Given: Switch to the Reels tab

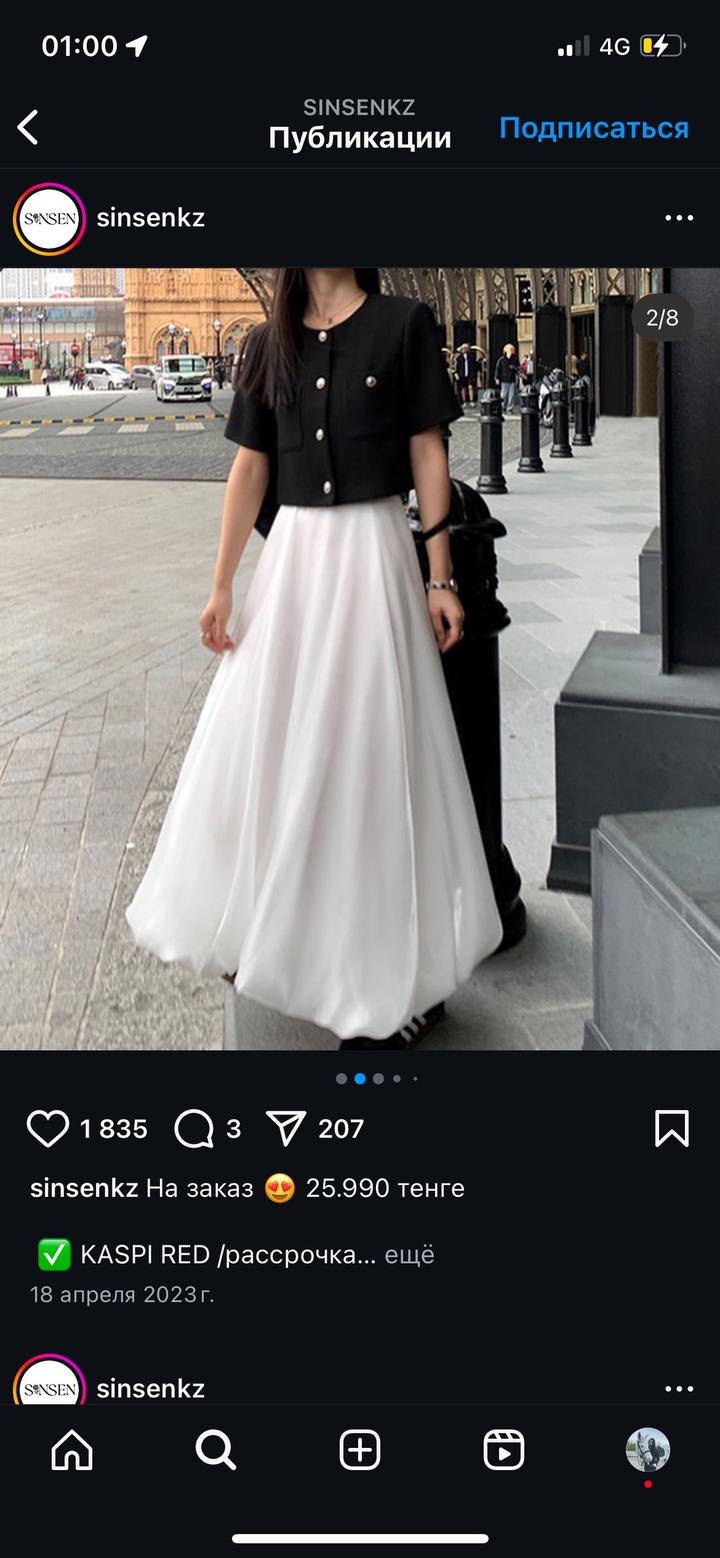Looking at the screenshot, I should coord(504,1450).
